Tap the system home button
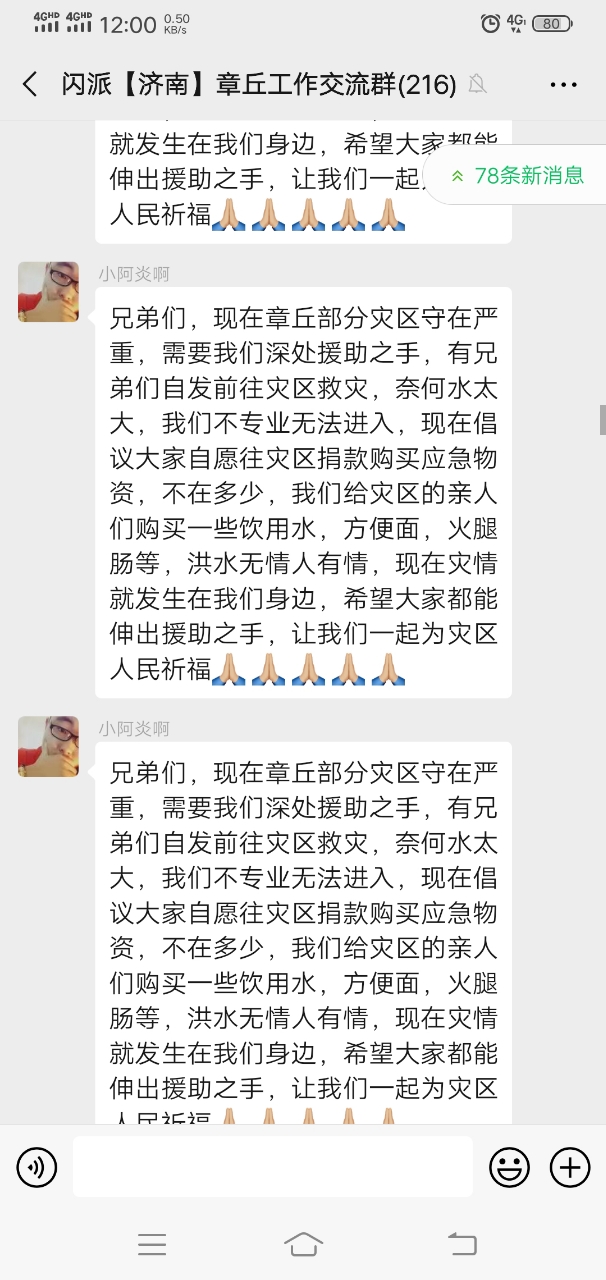This screenshot has width=606, height=1280. tap(303, 1244)
